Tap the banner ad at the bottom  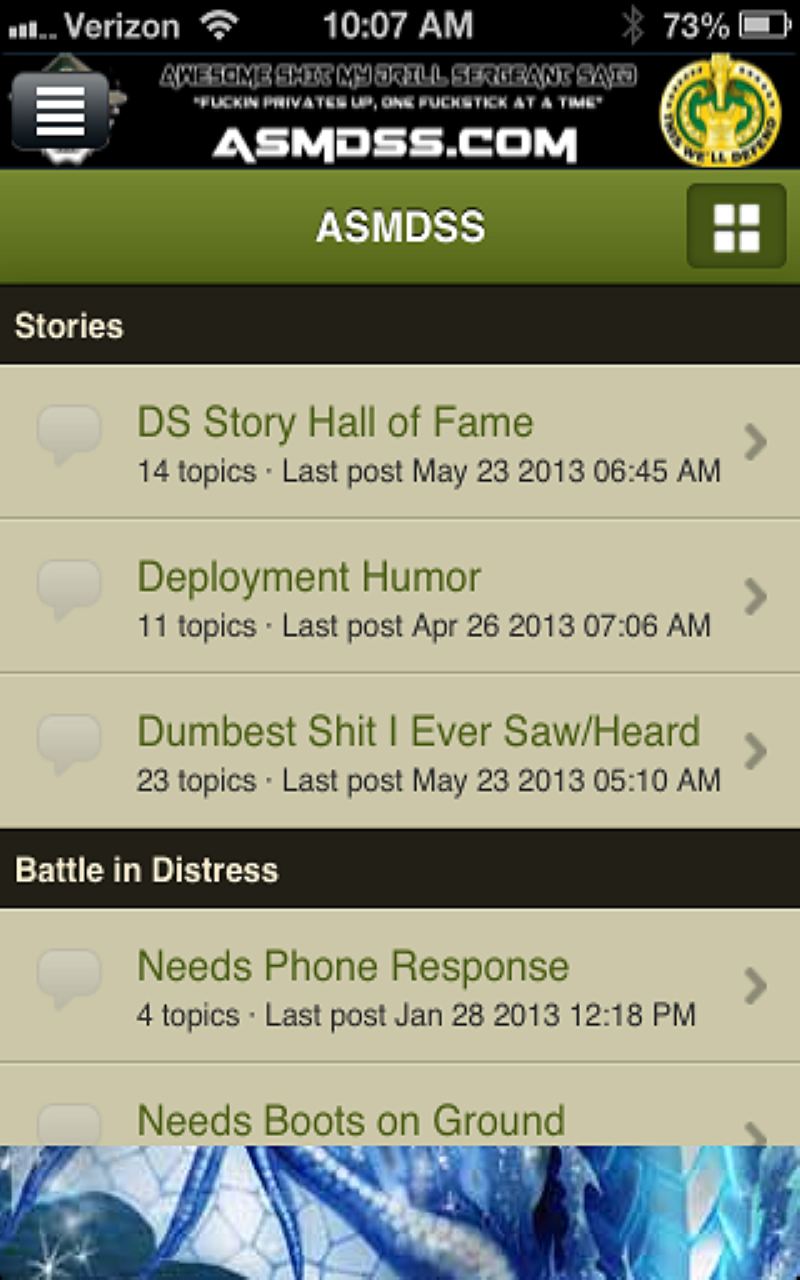point(400,1212)
